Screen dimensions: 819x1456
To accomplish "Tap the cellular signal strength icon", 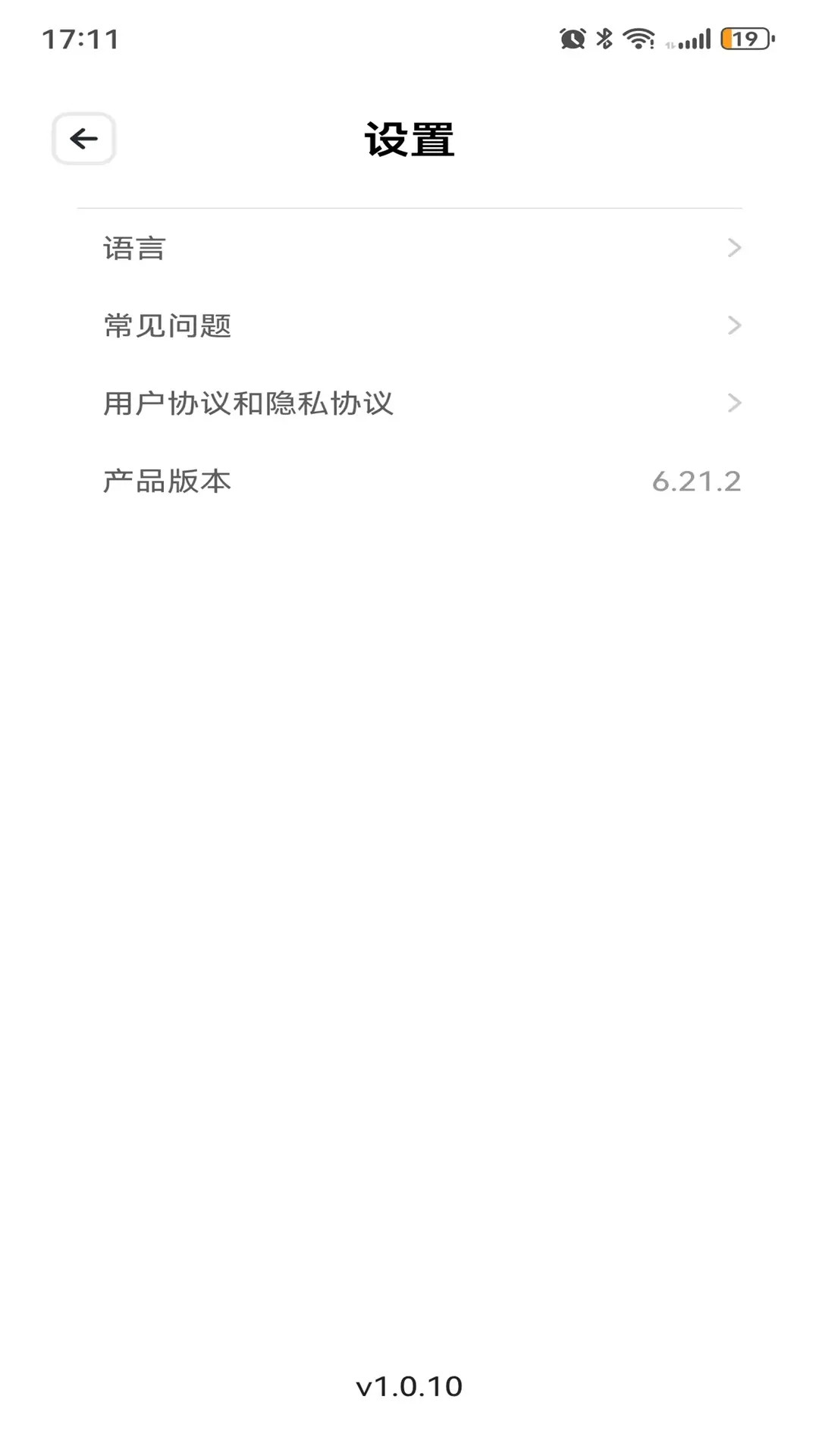I will click(695, 36).
